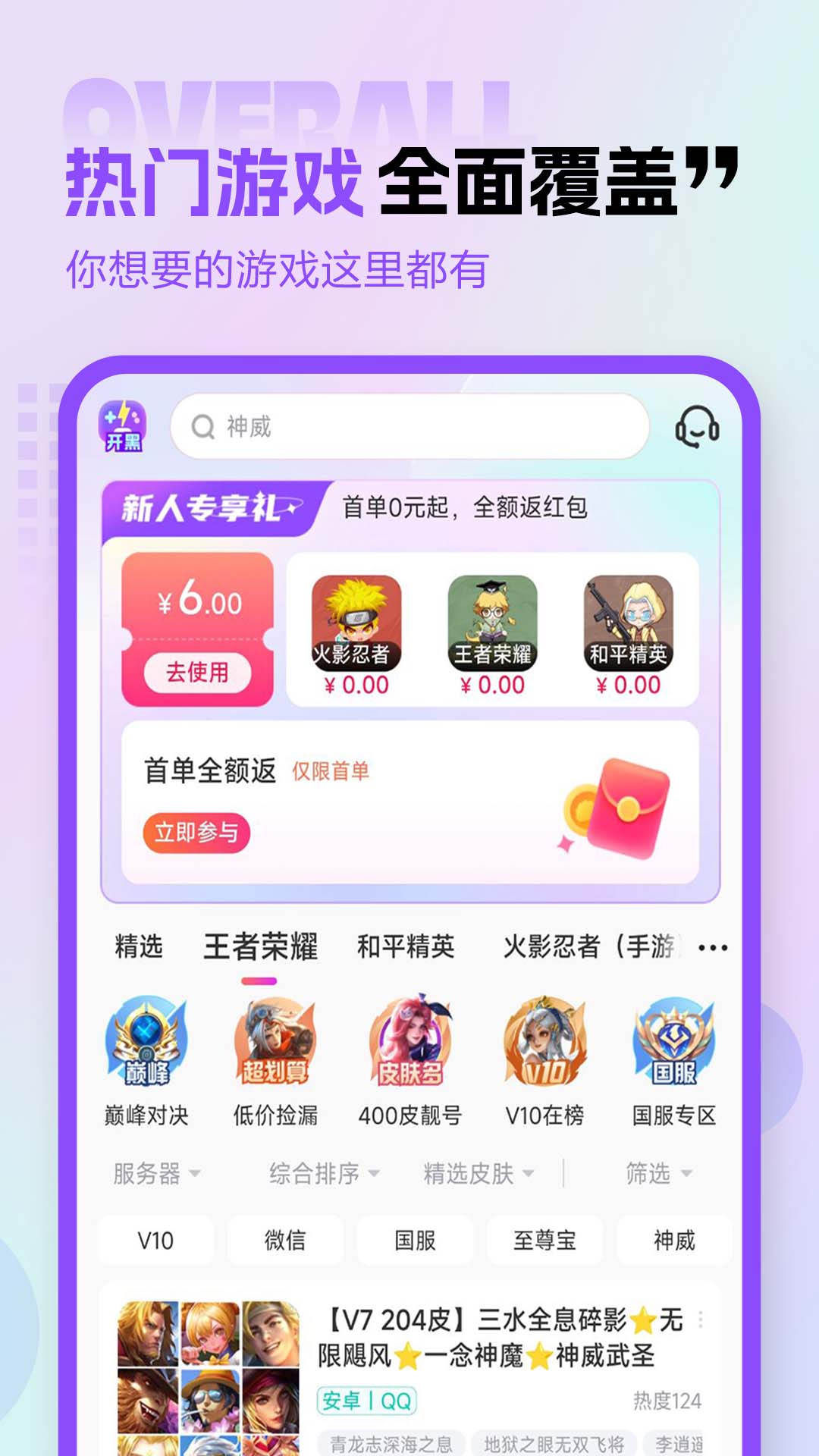Open the customer service headset icon
Image resolution: width=819 pixels, height=1456 pixels.
click(x=698, y=428)
